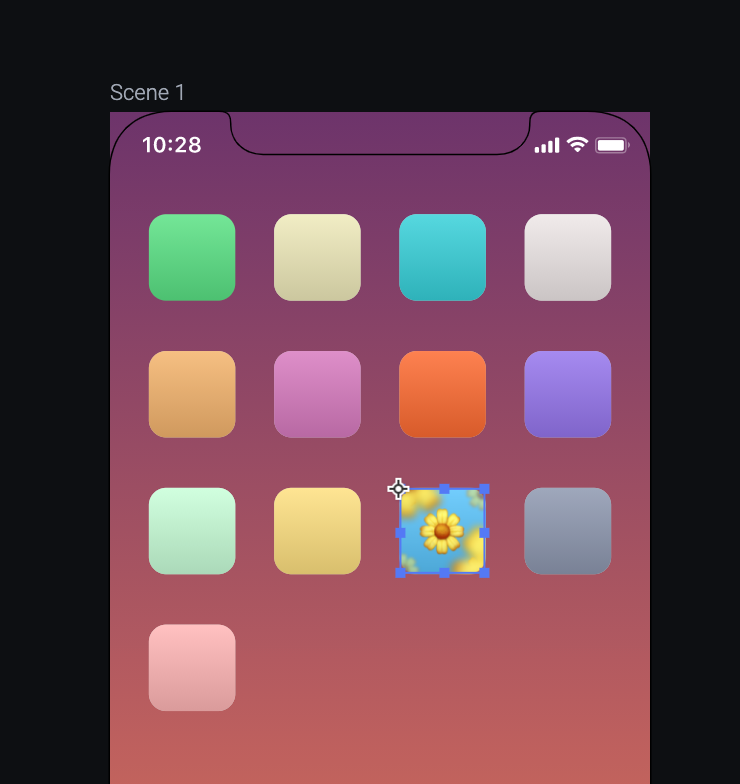Select the mint green app icon
This screenshot has height=784, width=740.
pos(192,531)
